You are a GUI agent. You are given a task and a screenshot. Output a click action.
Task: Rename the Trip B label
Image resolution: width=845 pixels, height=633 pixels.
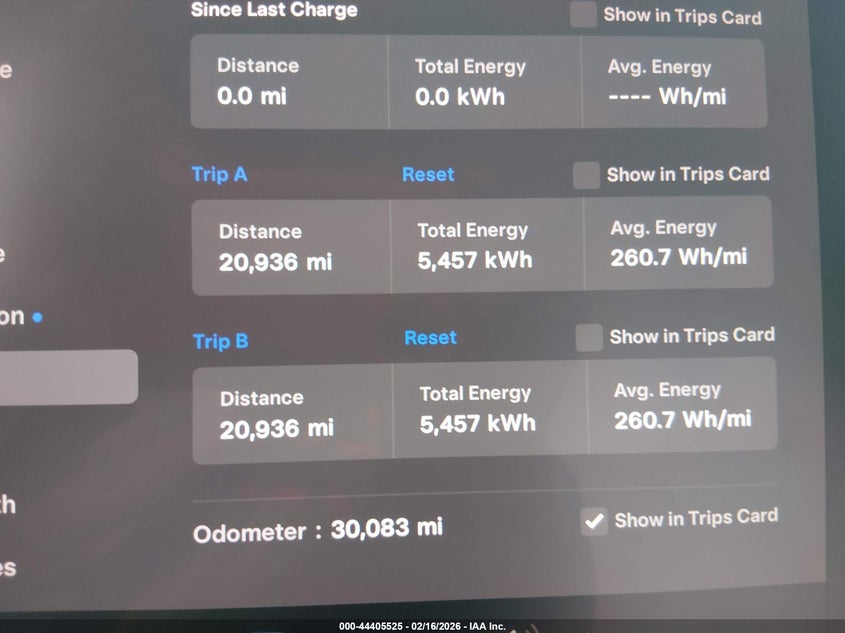pyautogui.click(x=220, y=341)
